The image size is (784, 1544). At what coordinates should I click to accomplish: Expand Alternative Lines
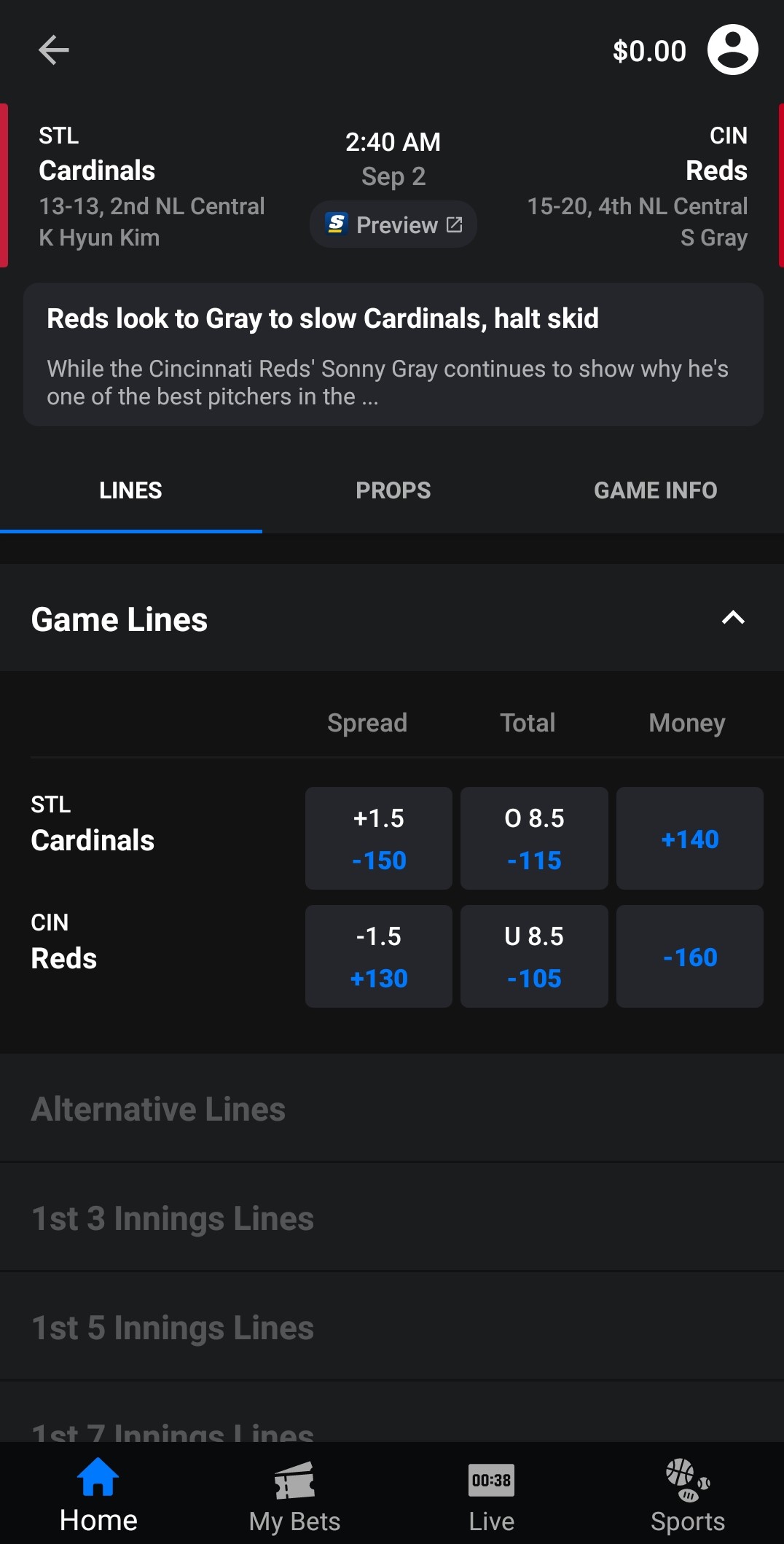click(x=392, y=1108)
